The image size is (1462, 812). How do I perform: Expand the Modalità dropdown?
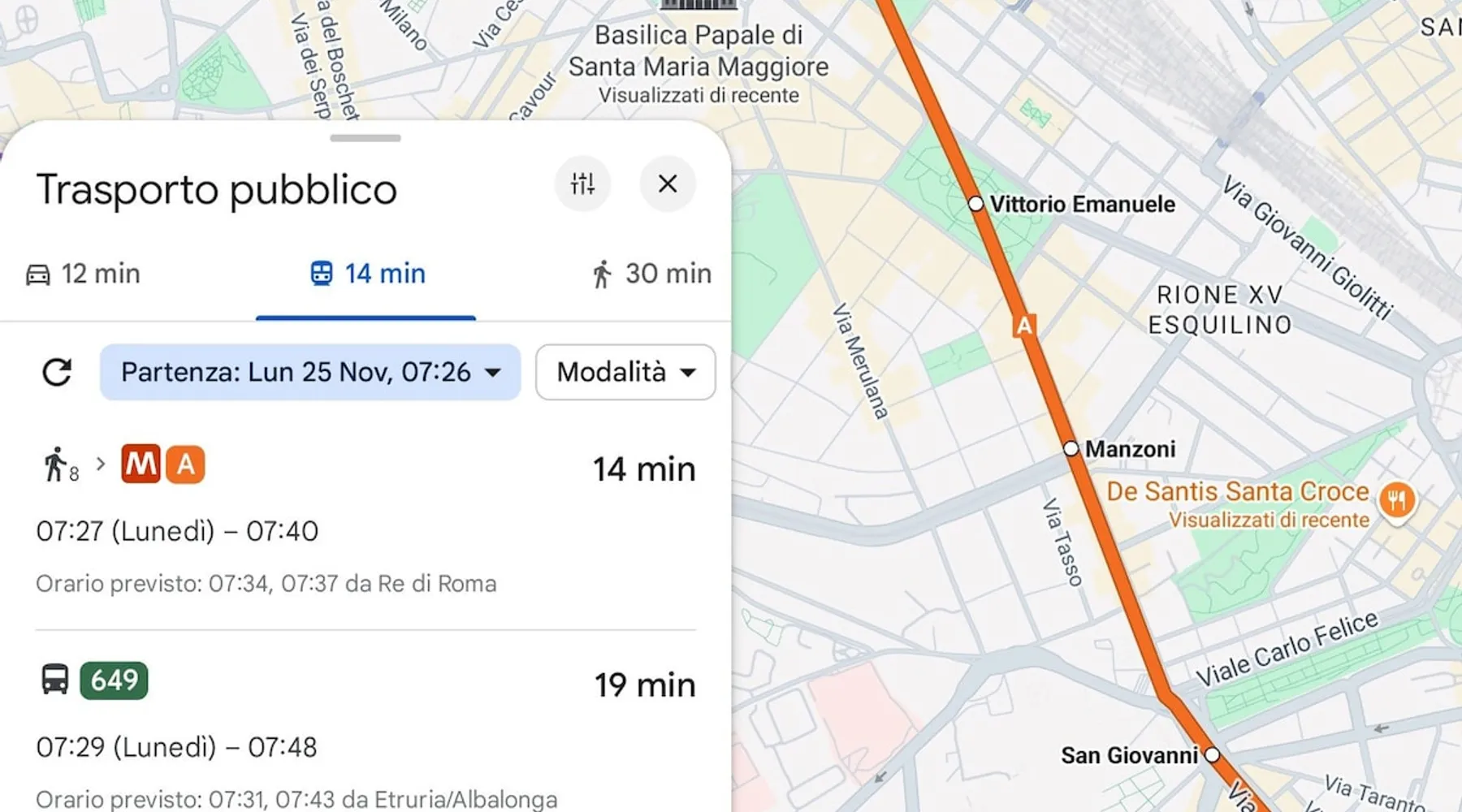(x=625, y=373)
